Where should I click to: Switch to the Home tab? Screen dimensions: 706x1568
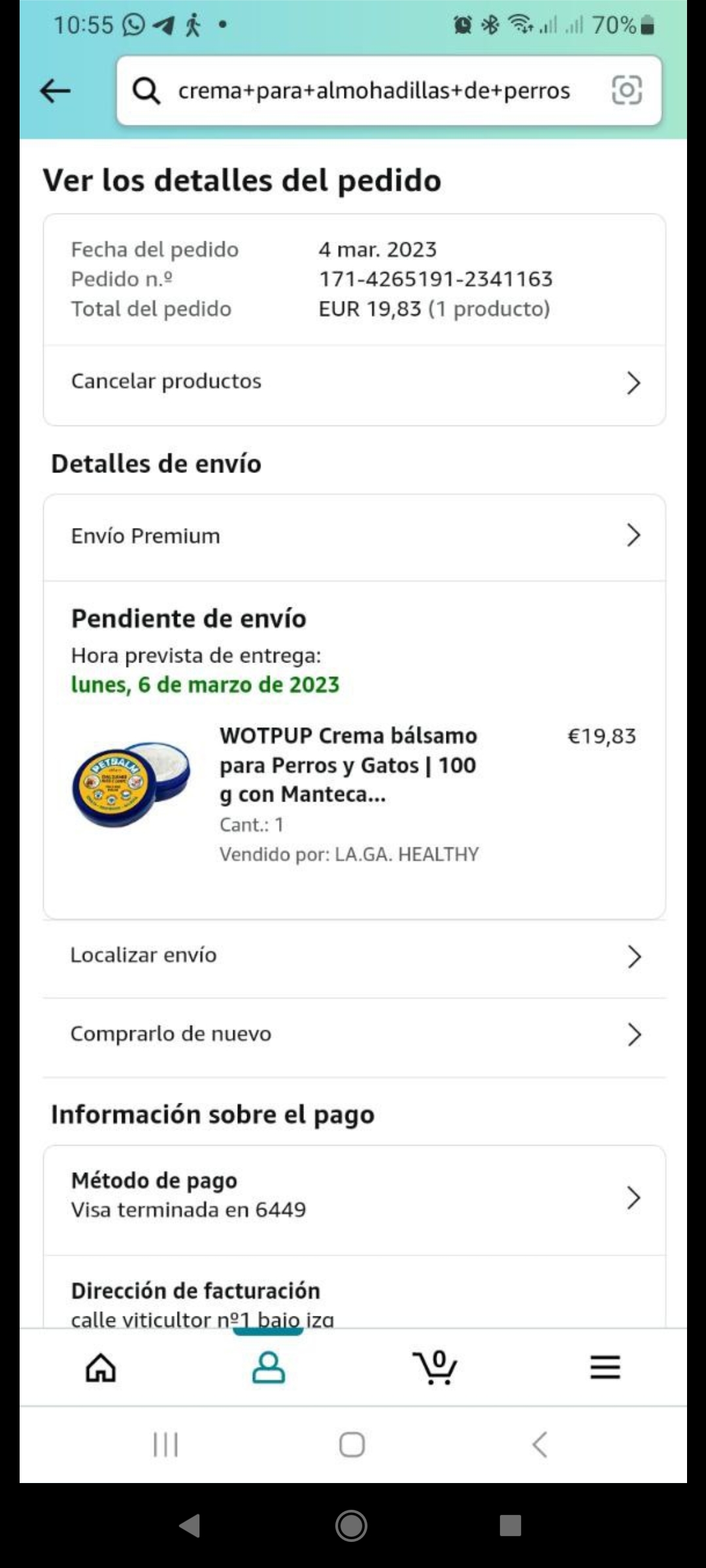pos(101,1367)
